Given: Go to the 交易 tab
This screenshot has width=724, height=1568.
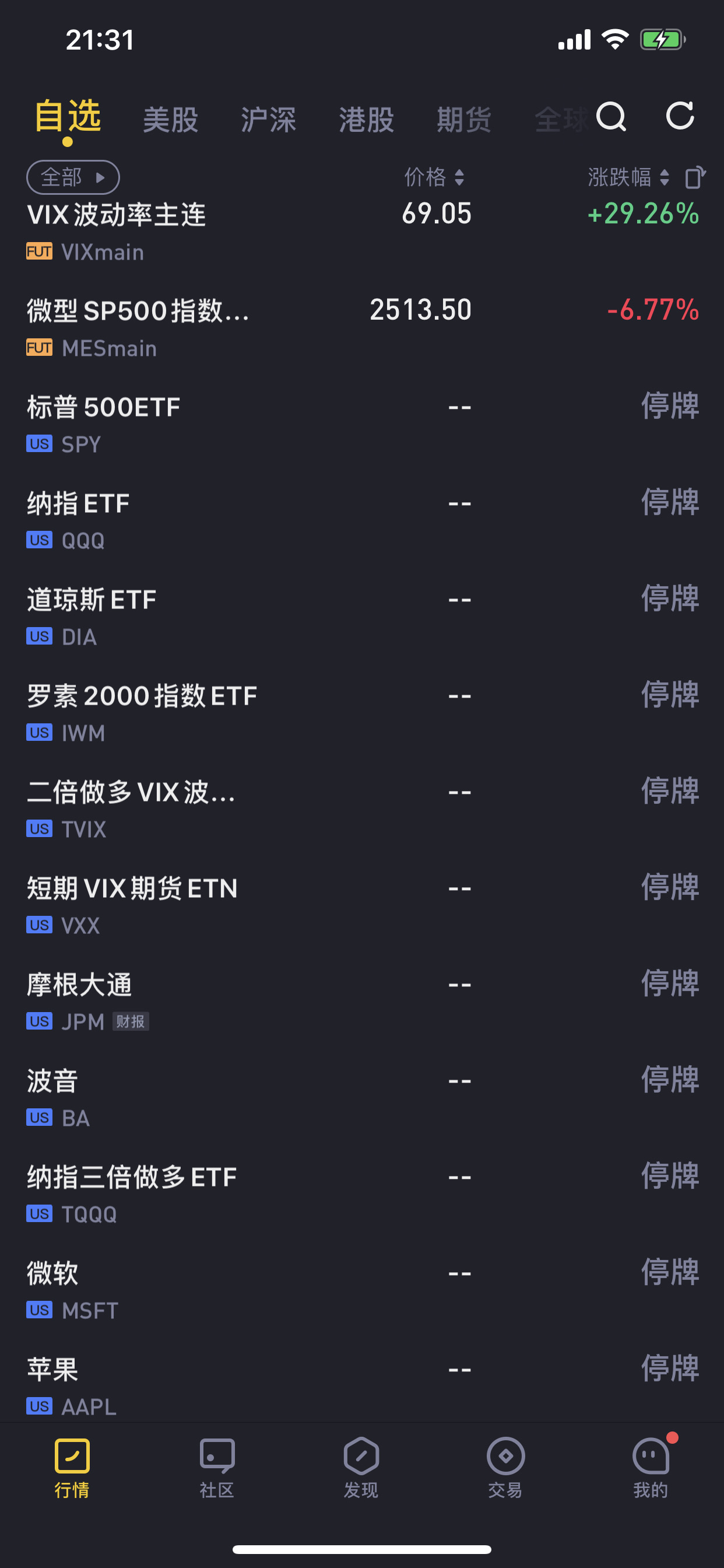Looking at the screenshot, I should (x=505, y=1467).
